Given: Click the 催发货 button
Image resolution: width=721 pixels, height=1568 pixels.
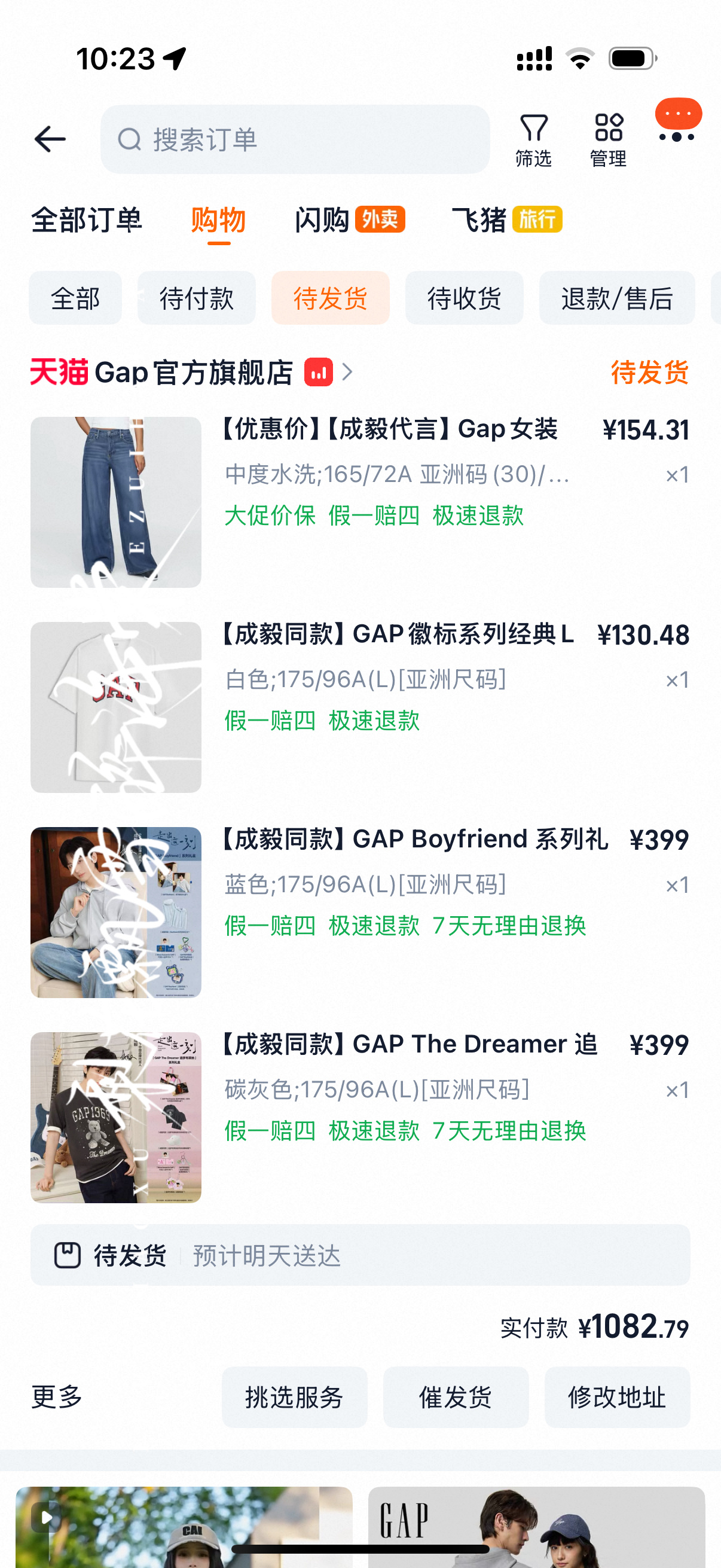Looking at the screenshot, I should point(455,1398).
